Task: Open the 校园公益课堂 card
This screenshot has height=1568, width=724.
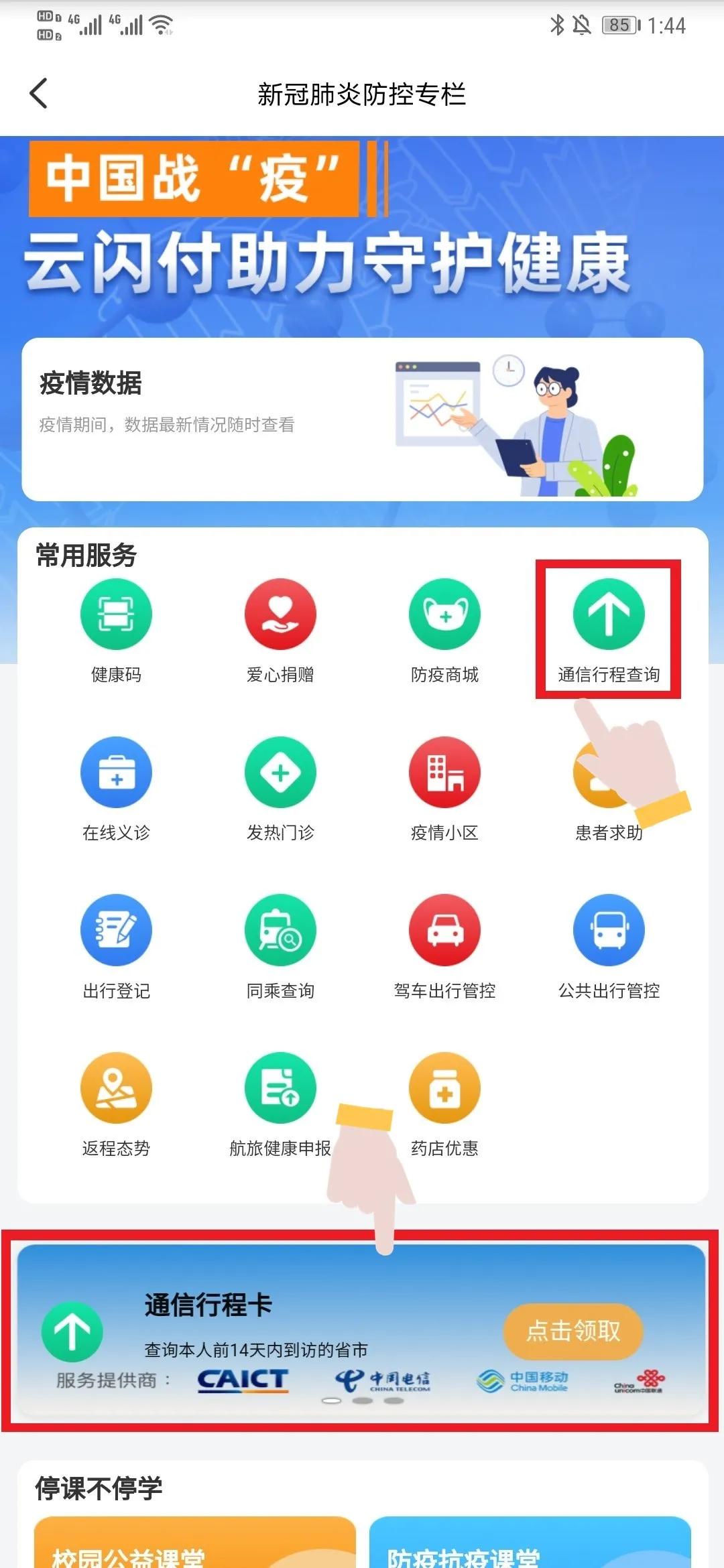Action: click(194, 1545)
